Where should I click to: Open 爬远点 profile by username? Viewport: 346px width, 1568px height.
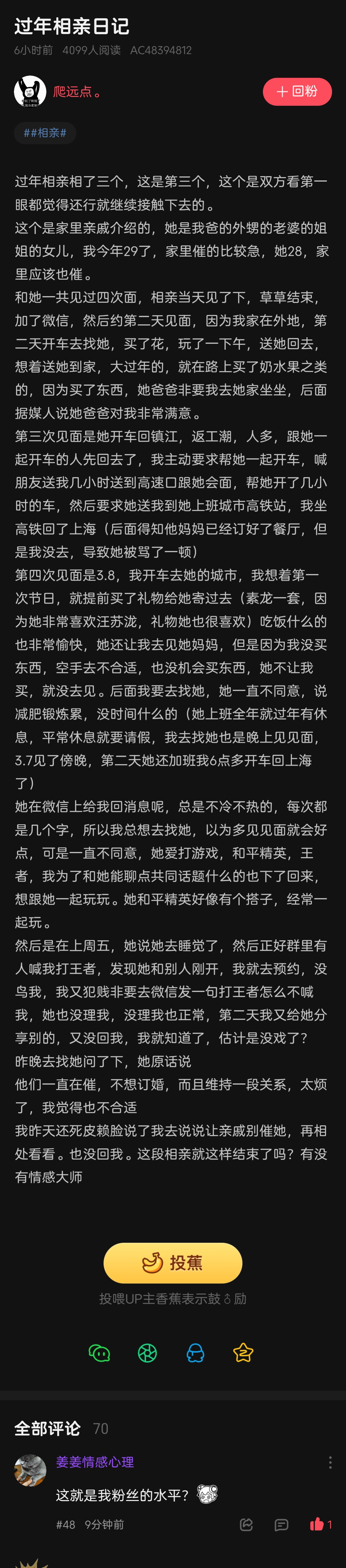77,92
